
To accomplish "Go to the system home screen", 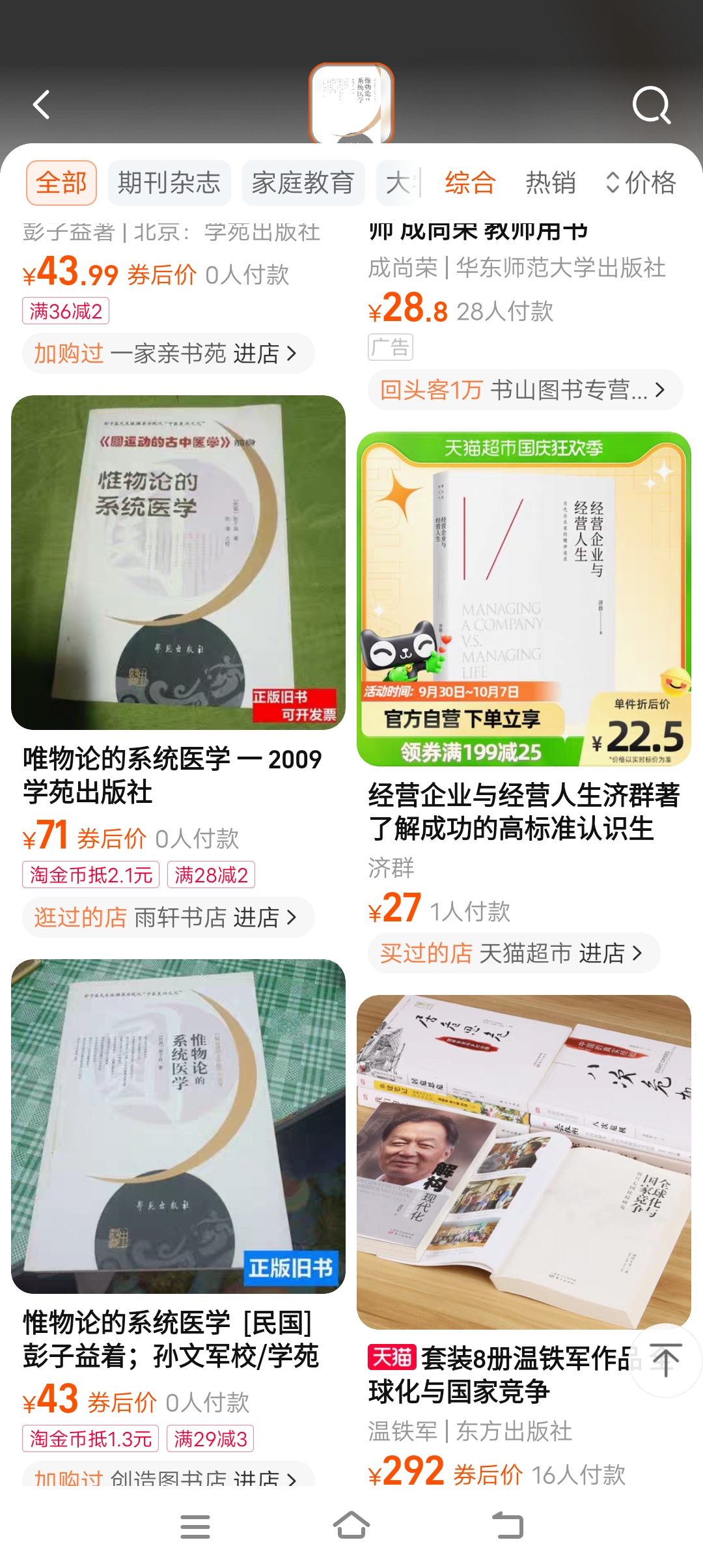I will [x=351, y=1526].
